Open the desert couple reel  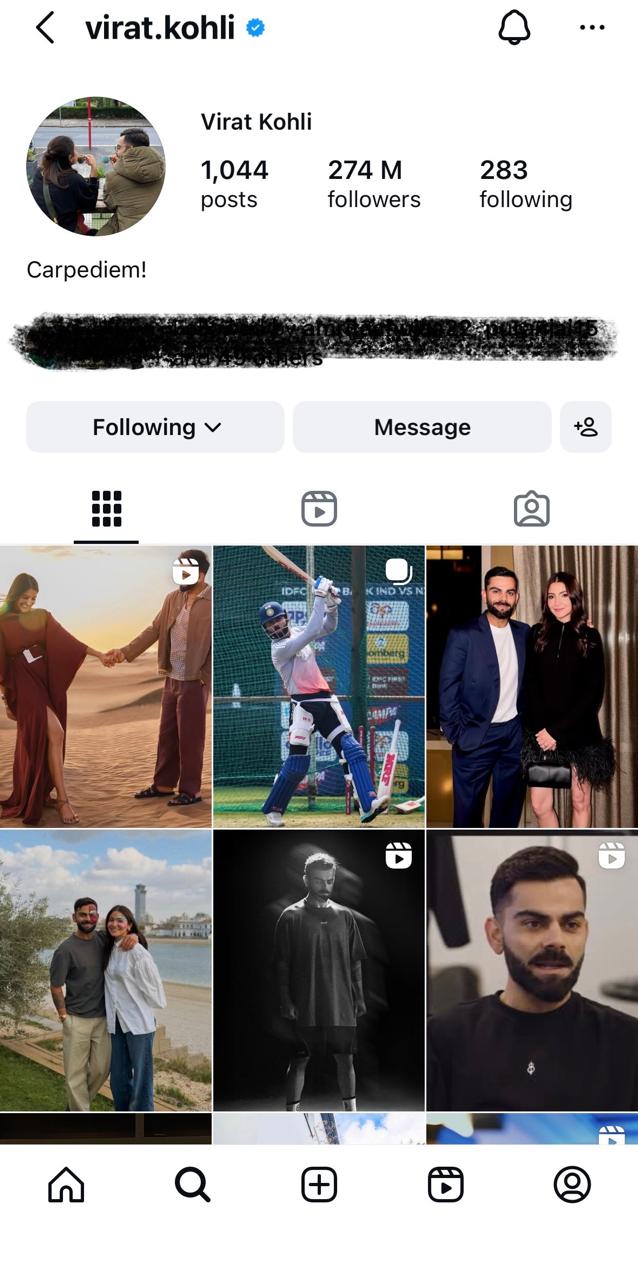pos(105,686)
